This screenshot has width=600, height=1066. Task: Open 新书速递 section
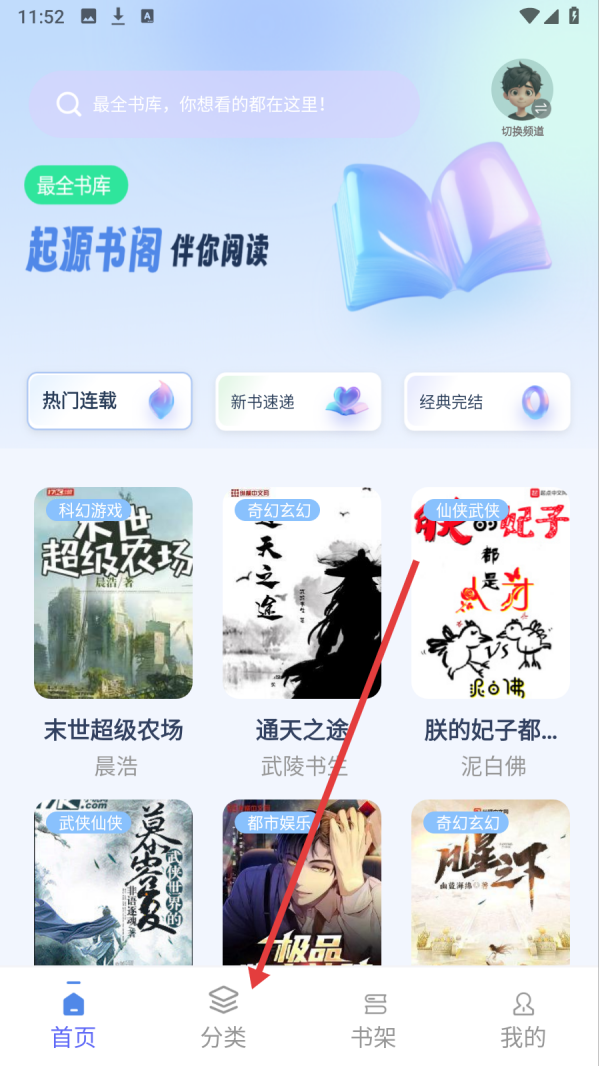298,401
